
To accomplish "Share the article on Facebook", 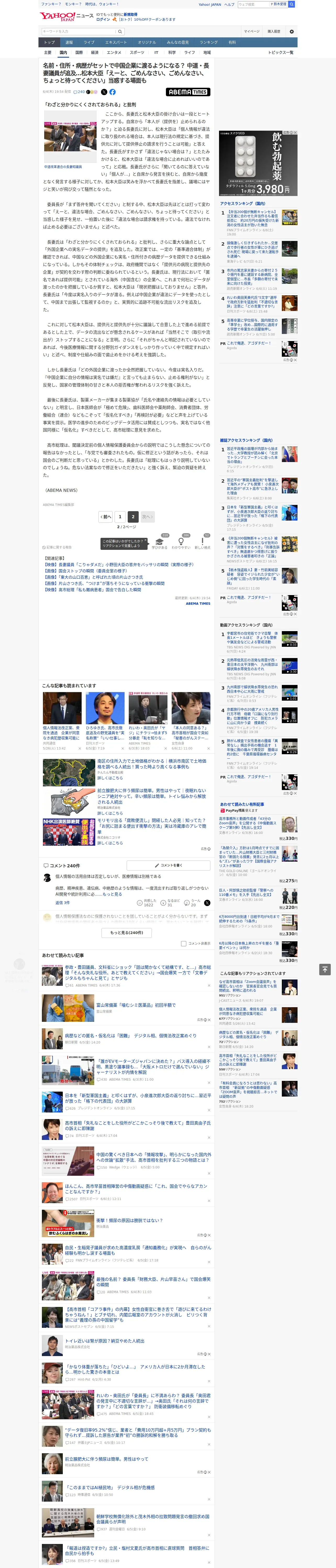I will [x=112, y=92].
